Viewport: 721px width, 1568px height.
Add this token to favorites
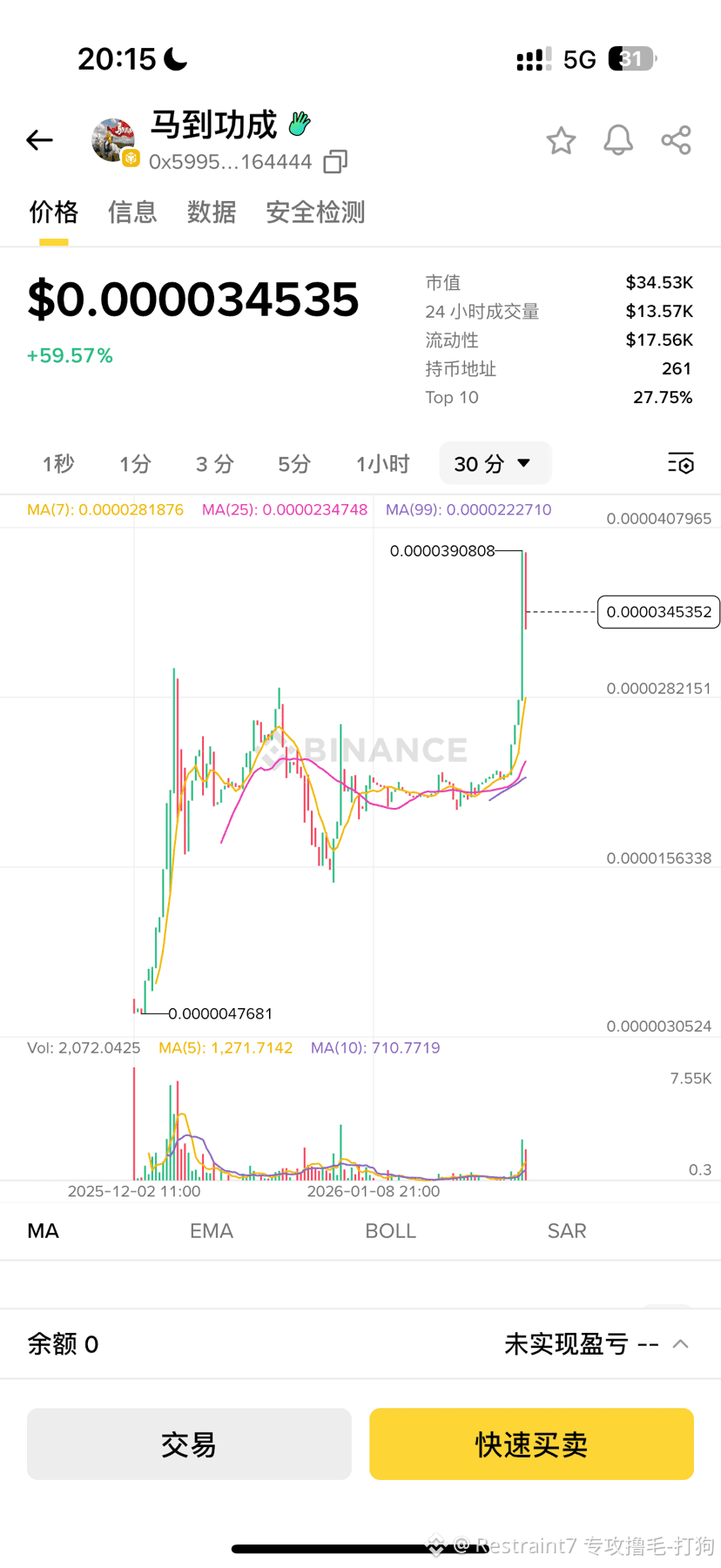pyautogui.click(x=561, y=140)
